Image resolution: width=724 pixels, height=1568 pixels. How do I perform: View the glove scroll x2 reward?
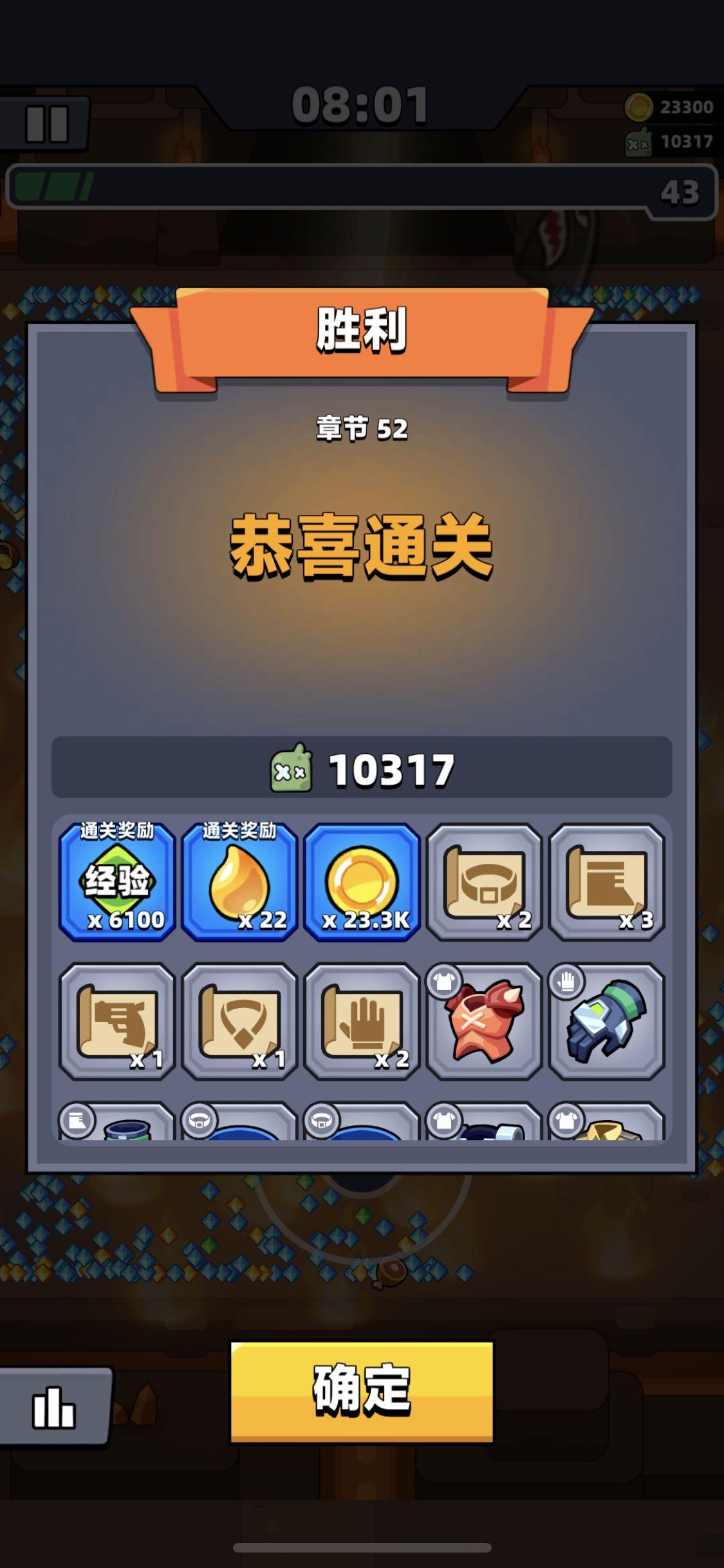[362, 1021]
